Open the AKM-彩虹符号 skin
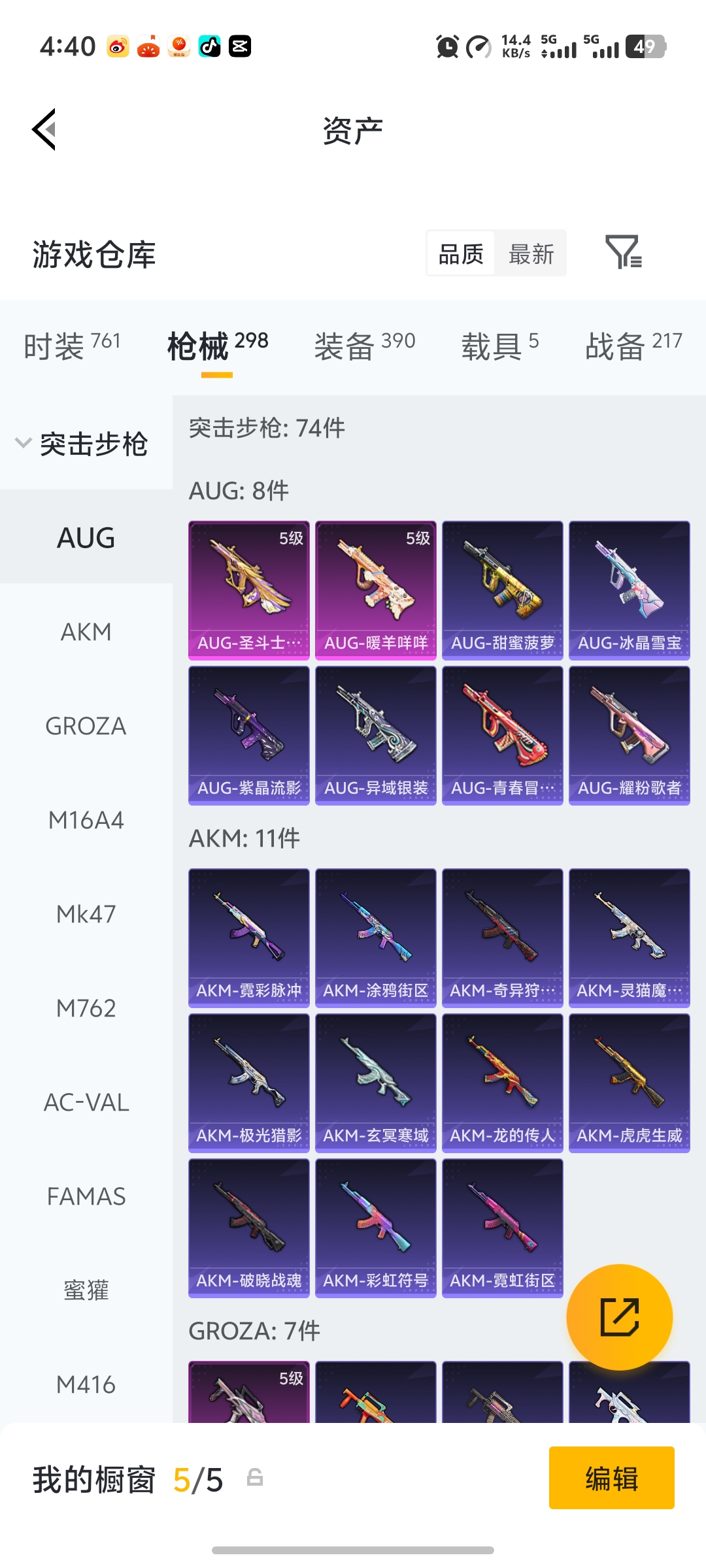Image resolution: width=706 pixels, height=1568 pixels. 376,1228
